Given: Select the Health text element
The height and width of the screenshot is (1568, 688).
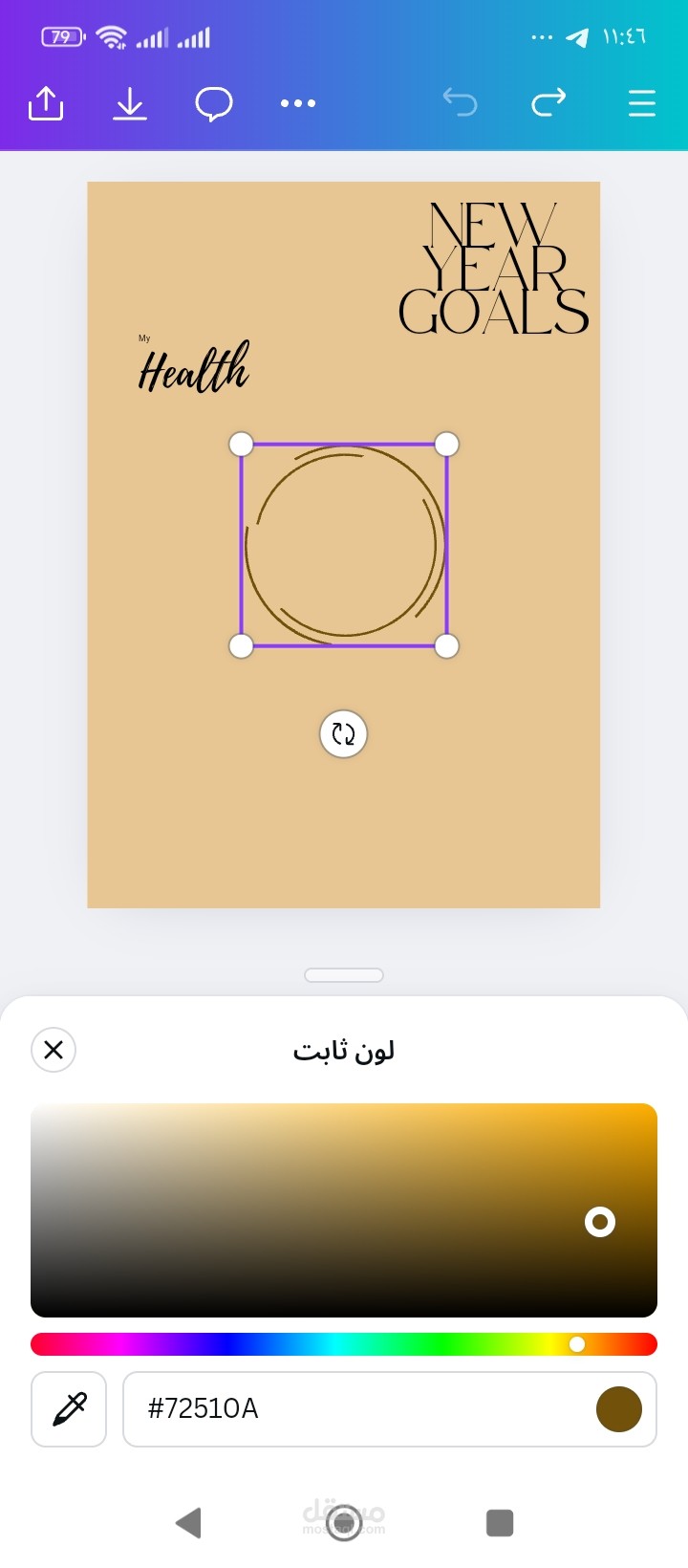Looking at the screenshot, I should coord(194,369).
